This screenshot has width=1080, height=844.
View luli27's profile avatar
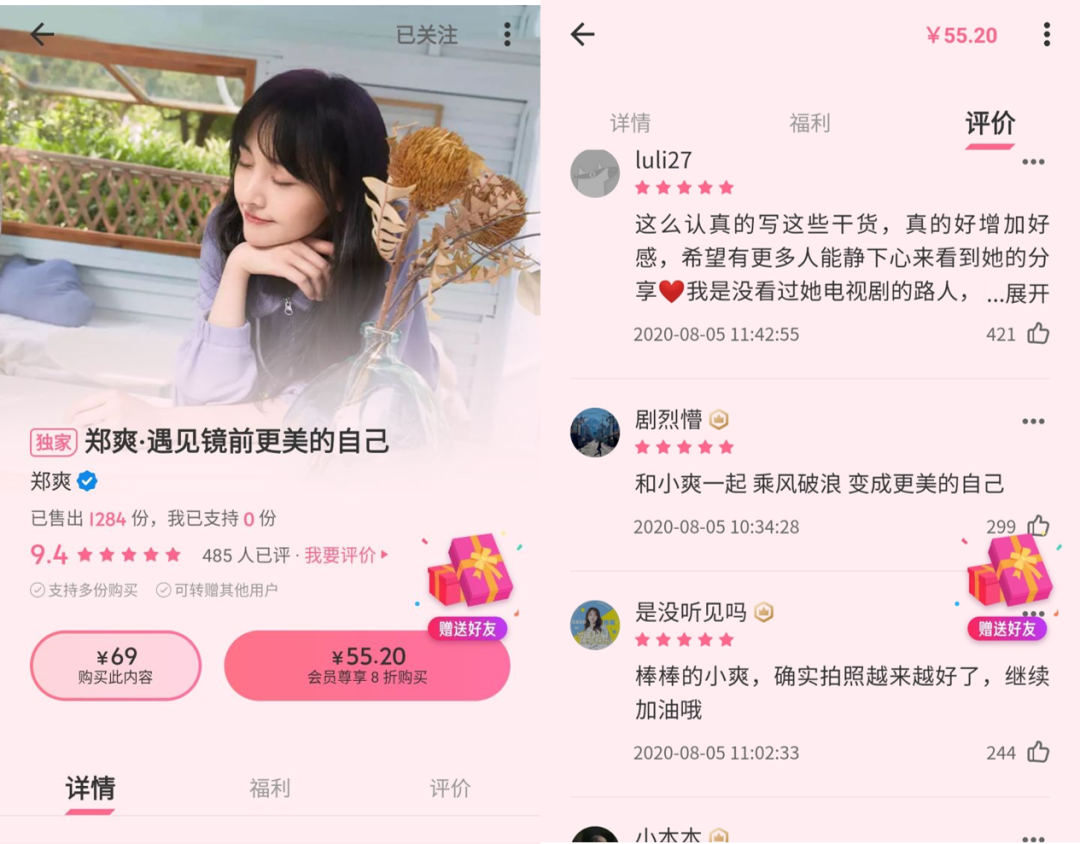[595, 173]
